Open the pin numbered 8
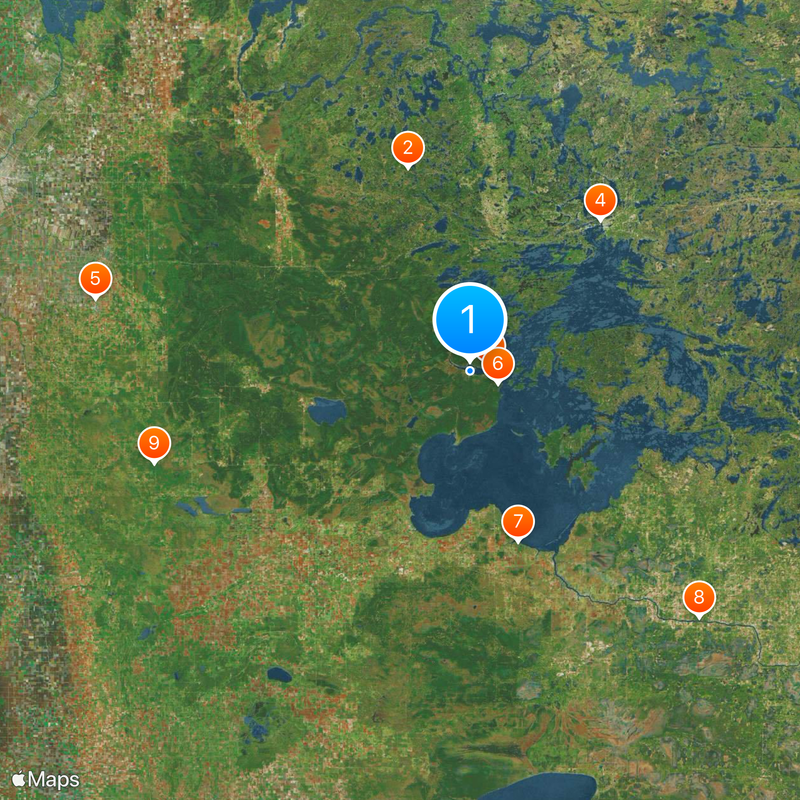The height and width of the screenshot is (800, 800). tap(699, 598)
